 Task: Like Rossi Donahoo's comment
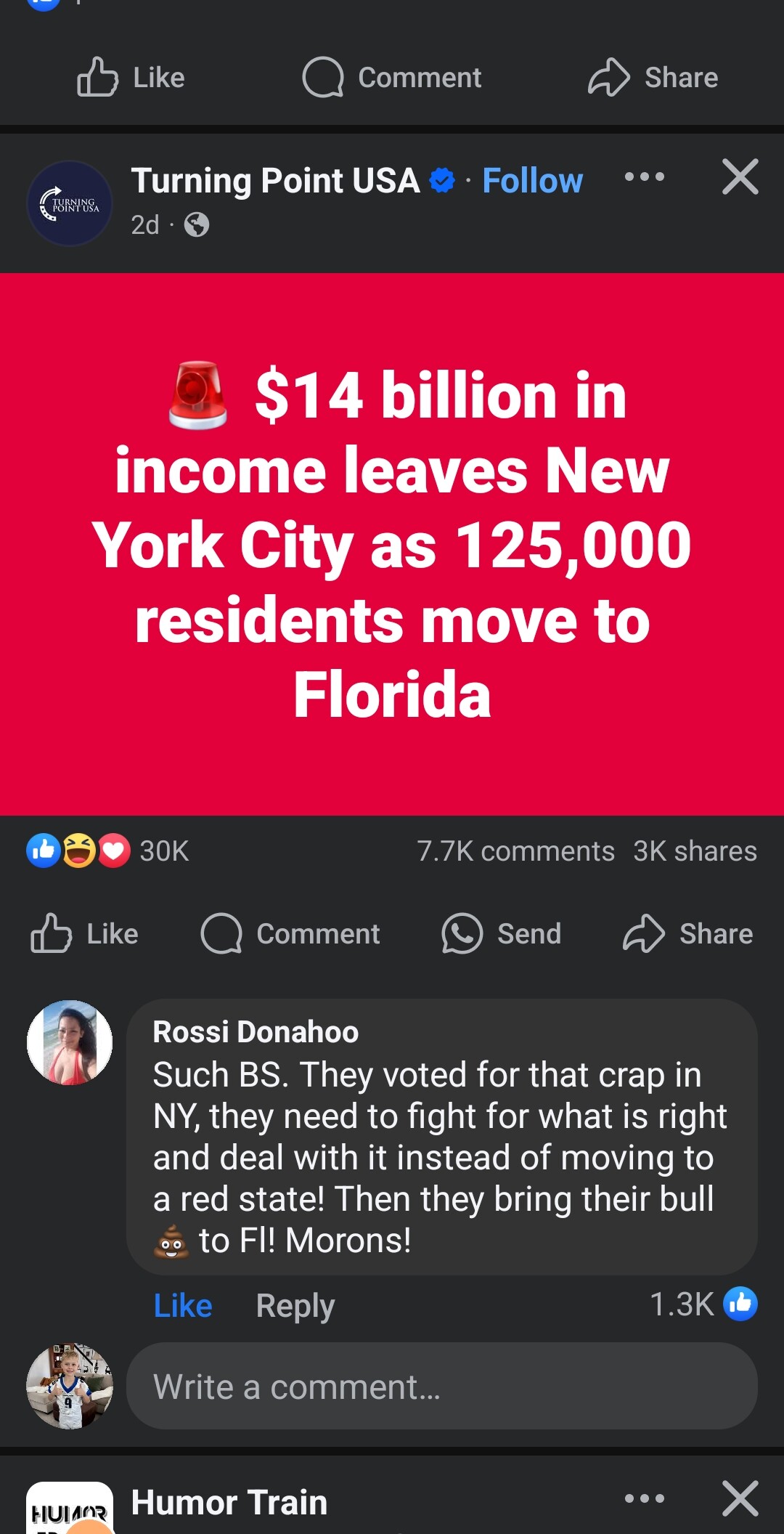(183, 1305)
